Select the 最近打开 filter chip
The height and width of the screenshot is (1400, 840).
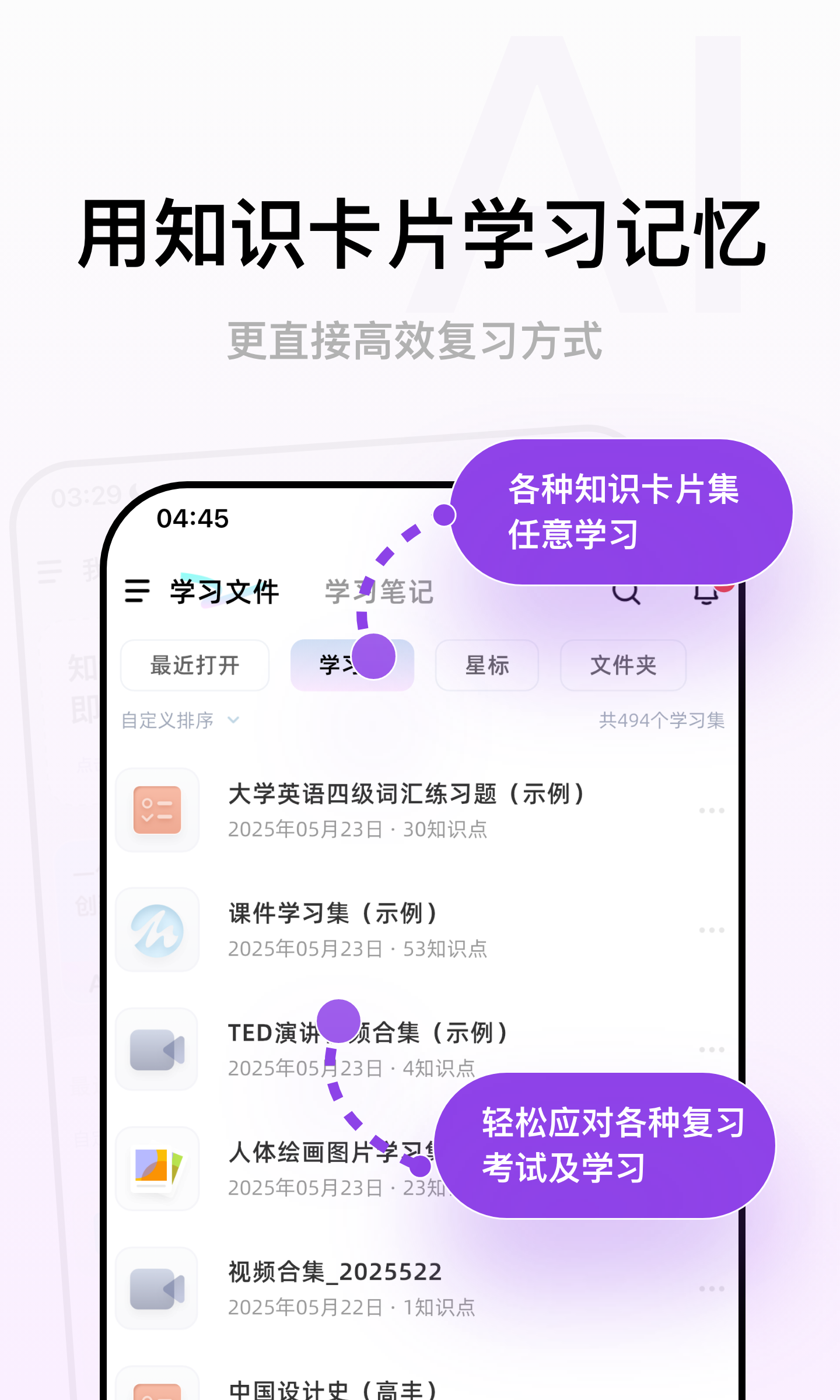coord(195,665)
